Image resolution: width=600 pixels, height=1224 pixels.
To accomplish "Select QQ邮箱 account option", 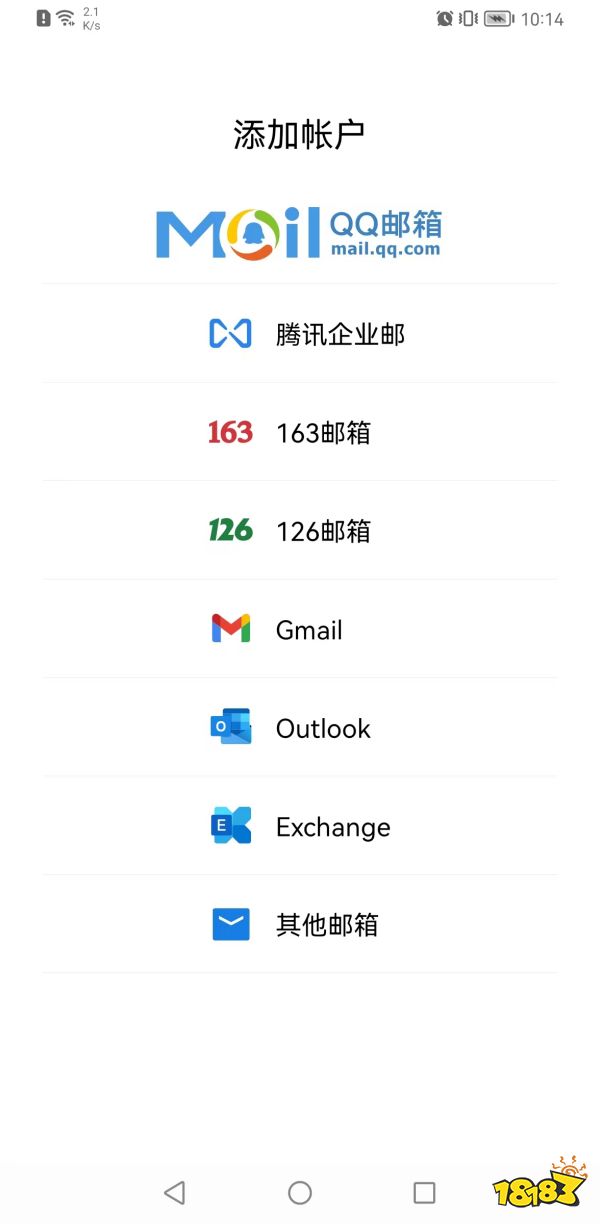I will 299,234.
